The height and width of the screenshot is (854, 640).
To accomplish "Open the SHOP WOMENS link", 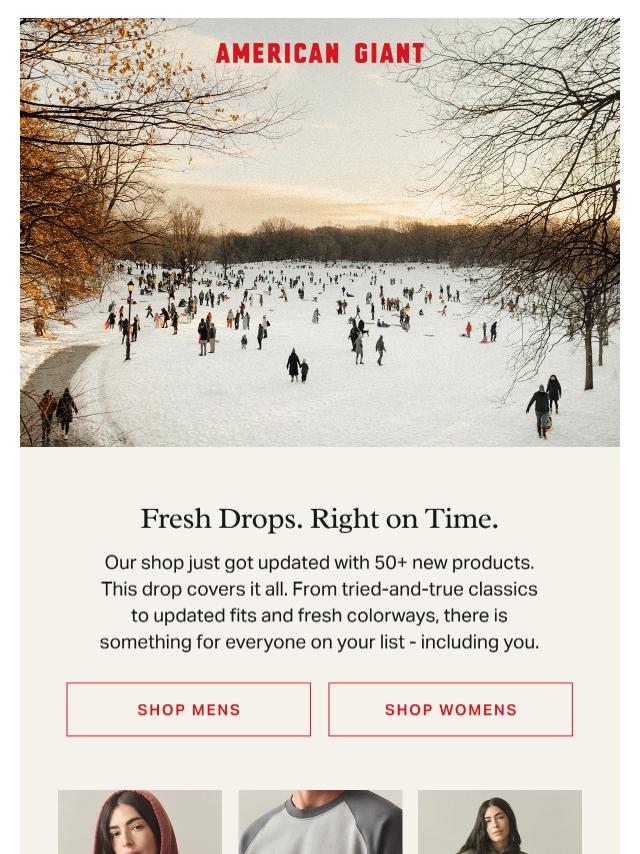I will (x=450, y=709).
